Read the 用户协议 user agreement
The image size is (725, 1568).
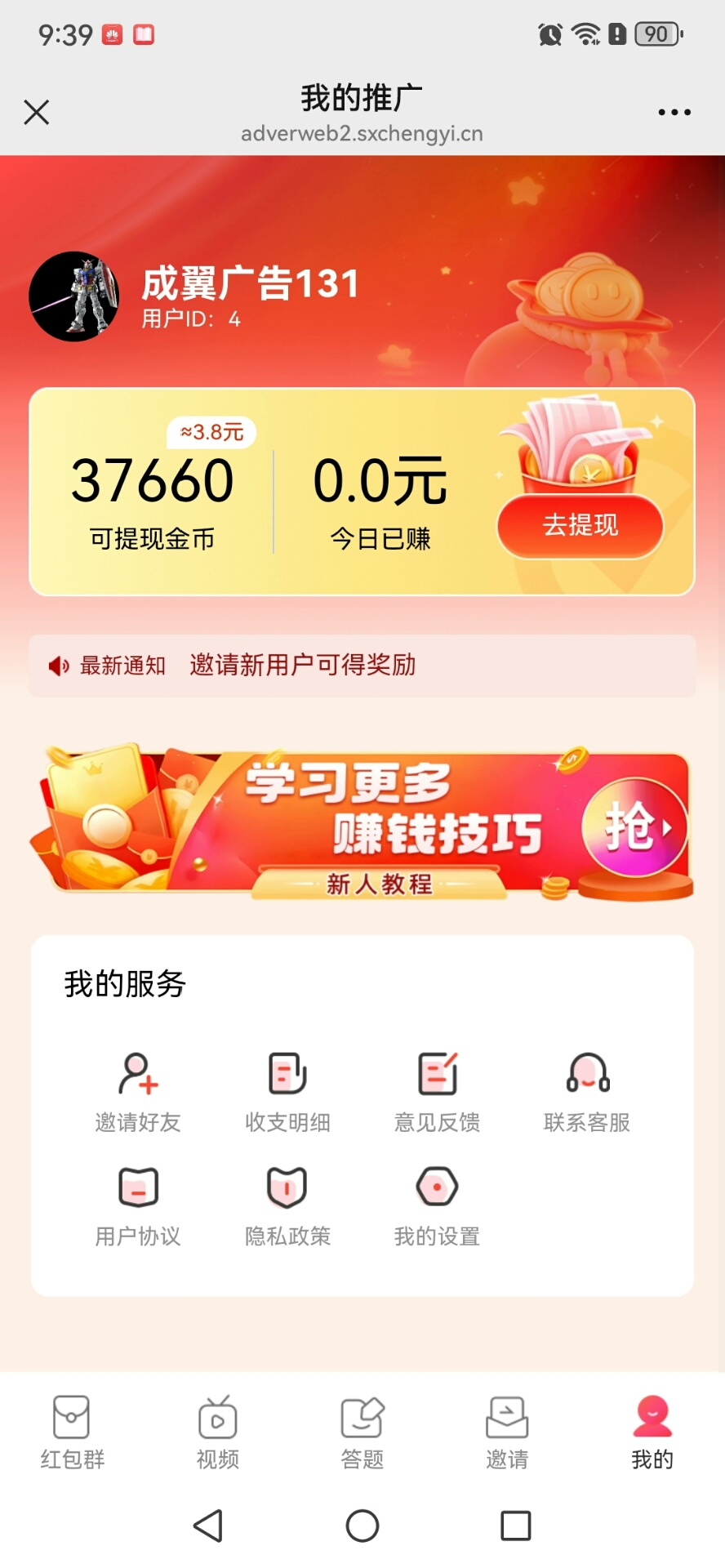(138, 1207)
